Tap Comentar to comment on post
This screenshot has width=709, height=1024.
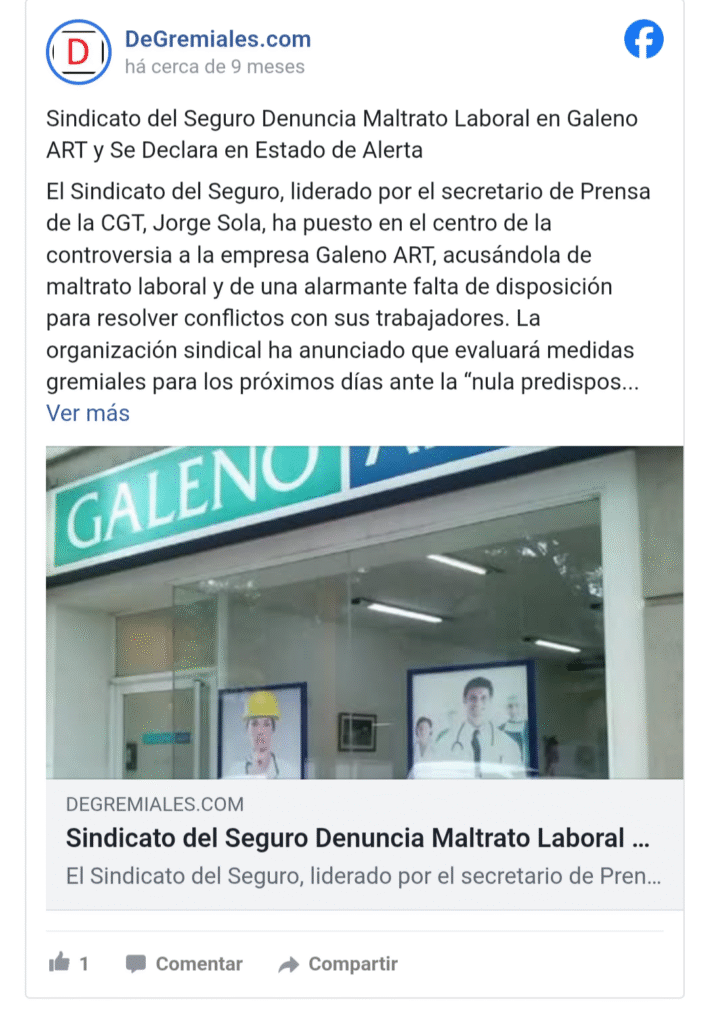tap(184, 964)
